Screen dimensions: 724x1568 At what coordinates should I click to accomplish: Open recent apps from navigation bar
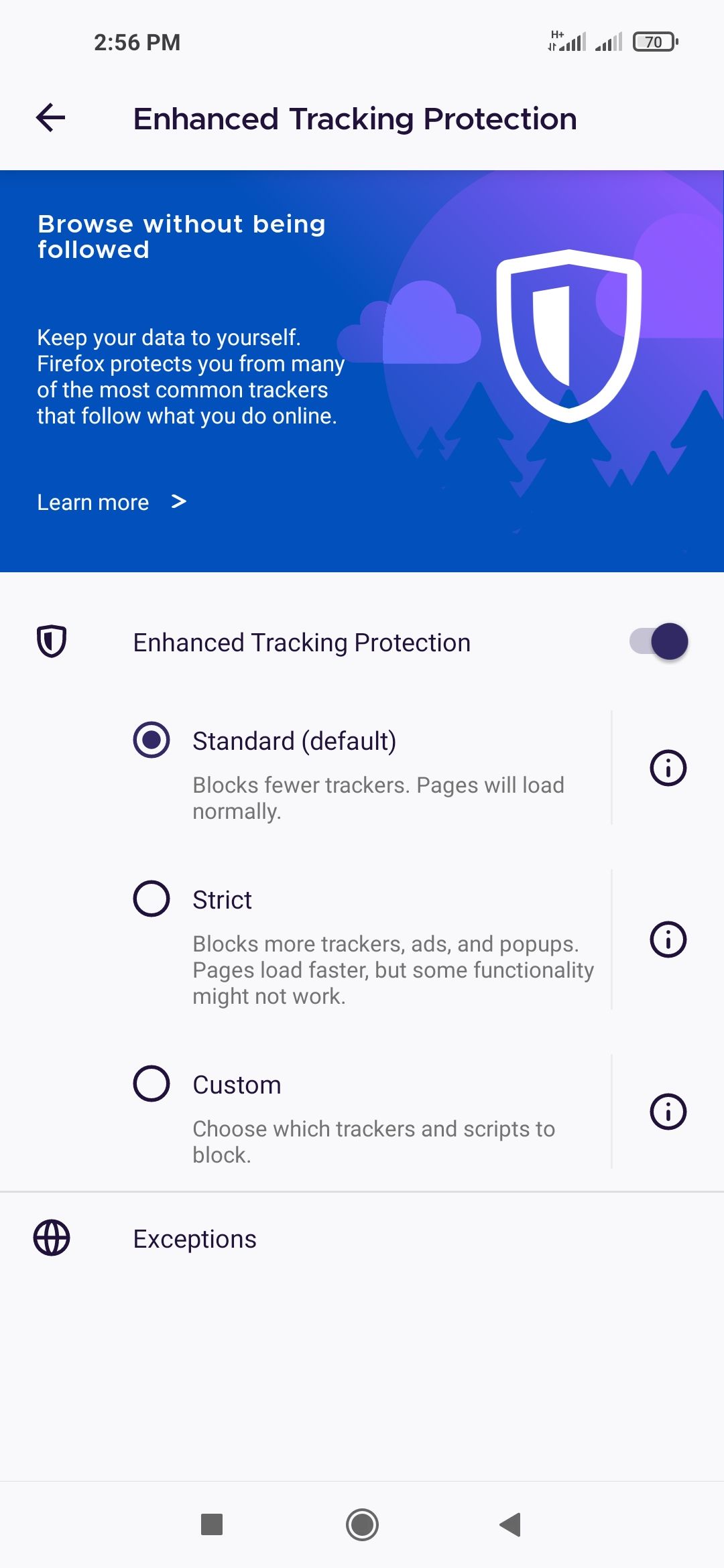tap(212, 1524)
